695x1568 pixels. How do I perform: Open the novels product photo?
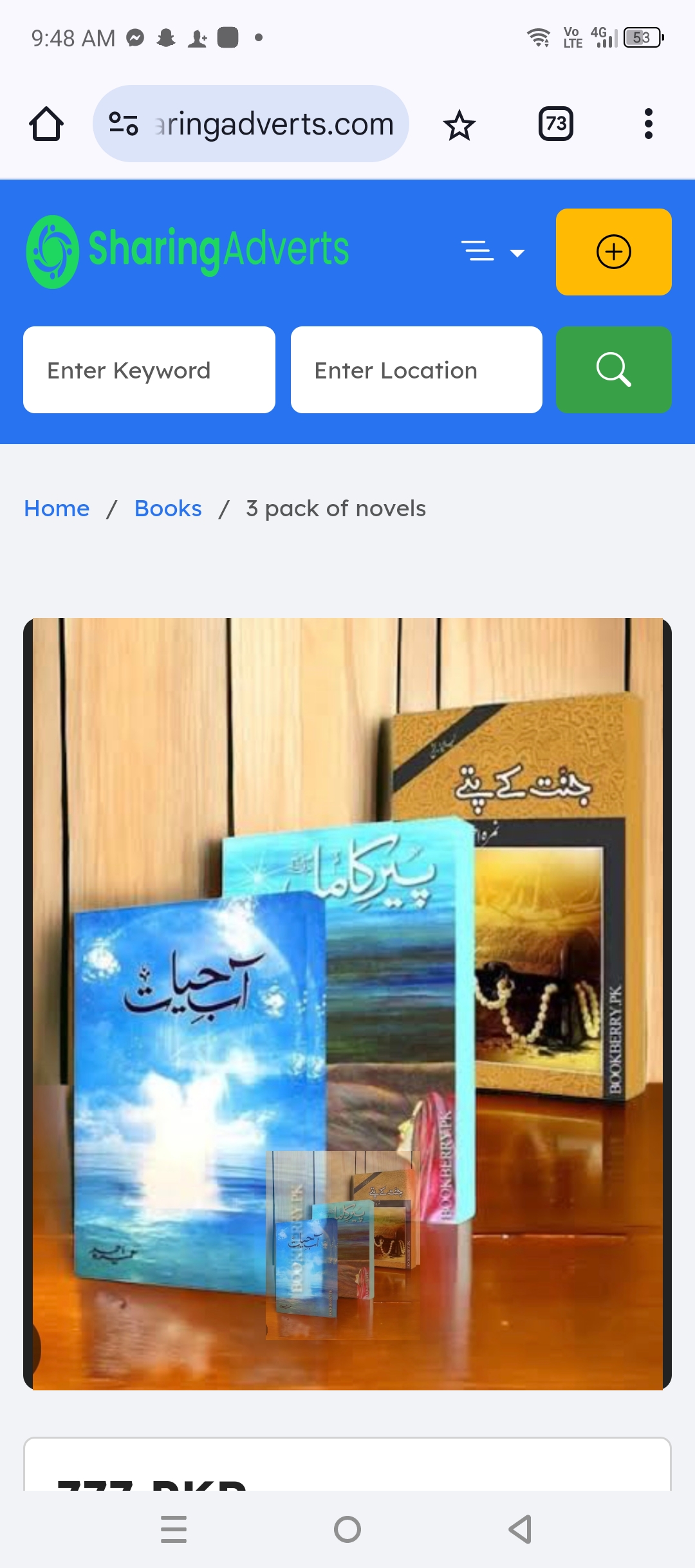pyautogui.click(x=347, y=1003)
